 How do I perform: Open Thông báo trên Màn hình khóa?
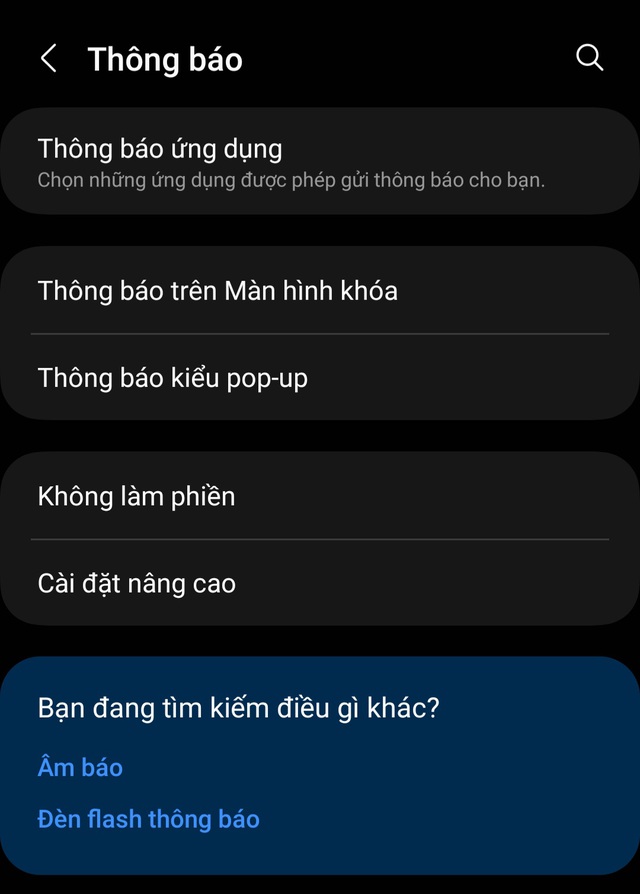pos(320,291)
